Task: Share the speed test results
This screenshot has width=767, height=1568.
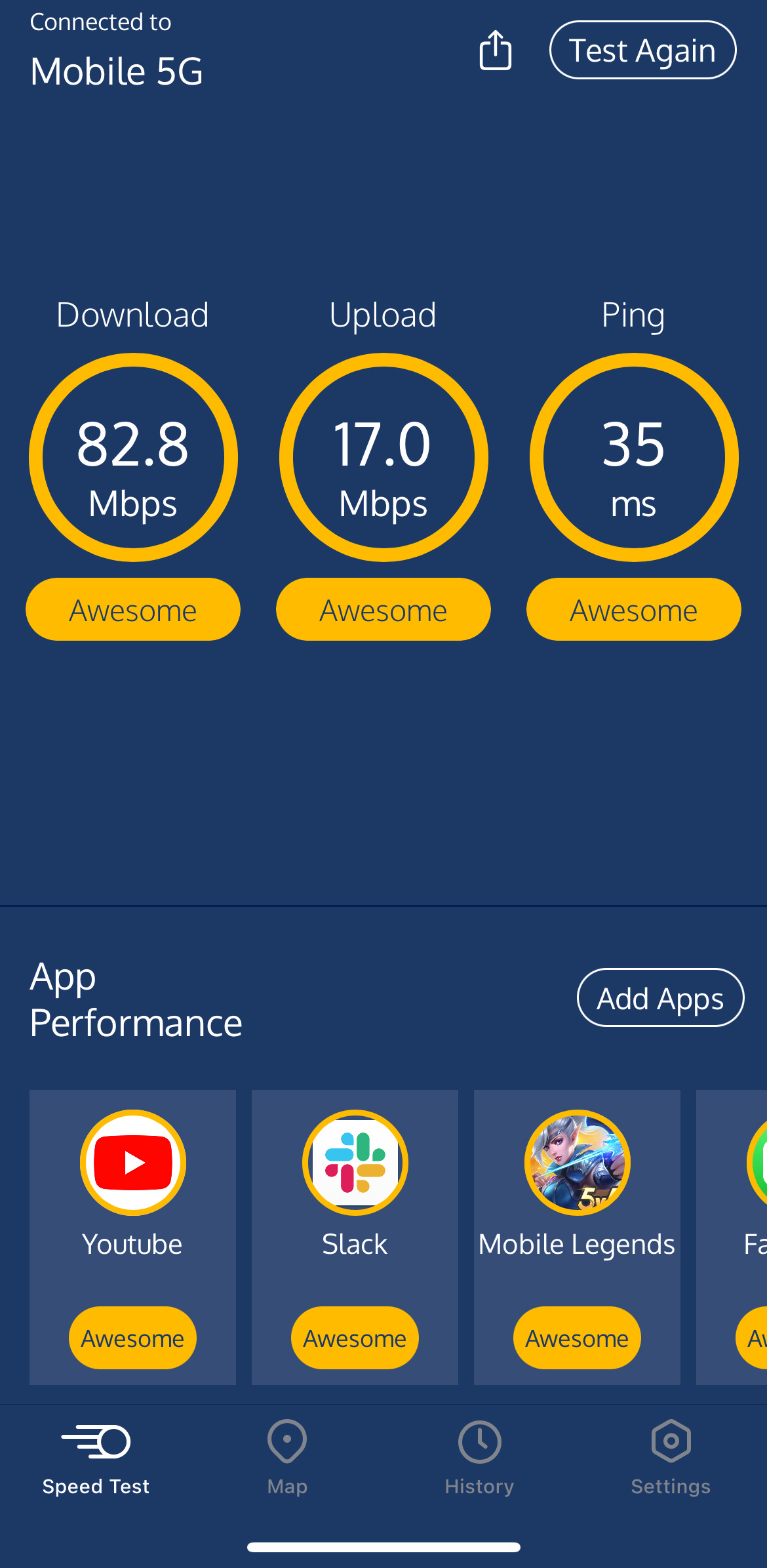Action: point(495,50)
